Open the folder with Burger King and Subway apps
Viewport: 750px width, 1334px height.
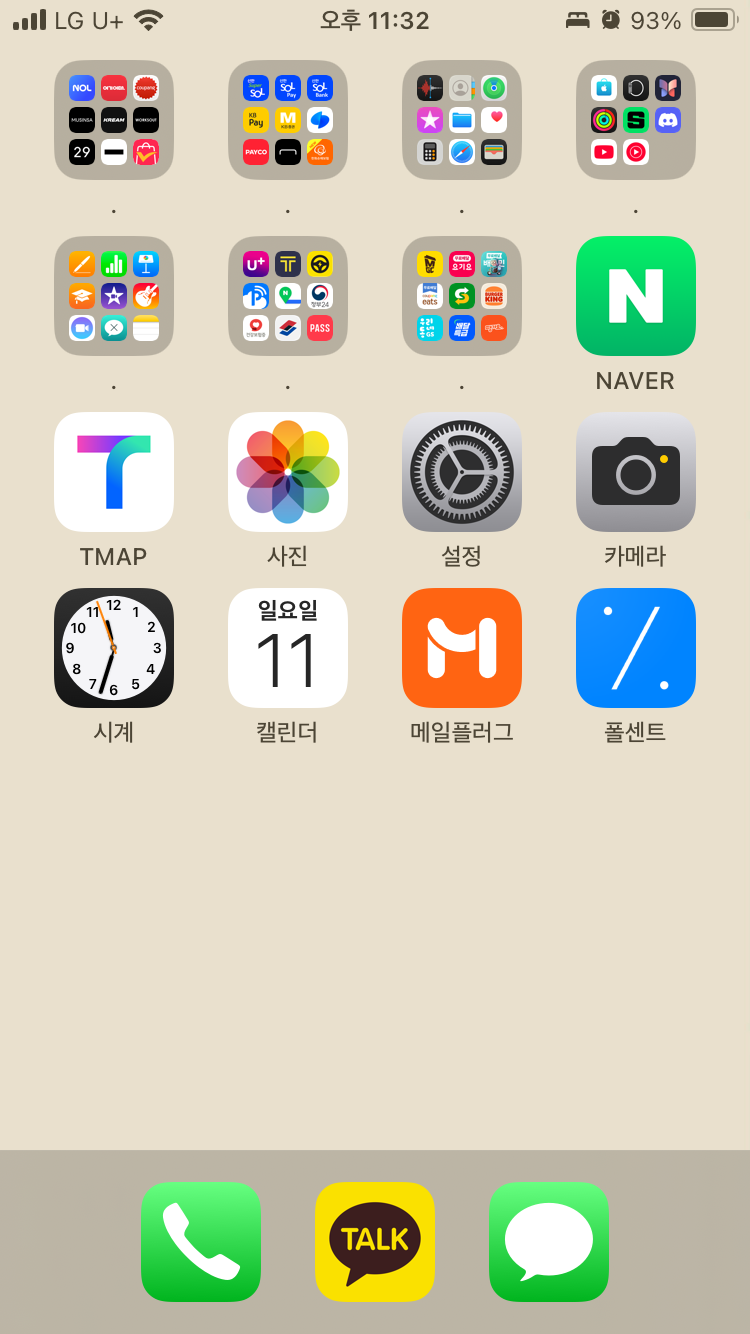click(x=462, y=296)
